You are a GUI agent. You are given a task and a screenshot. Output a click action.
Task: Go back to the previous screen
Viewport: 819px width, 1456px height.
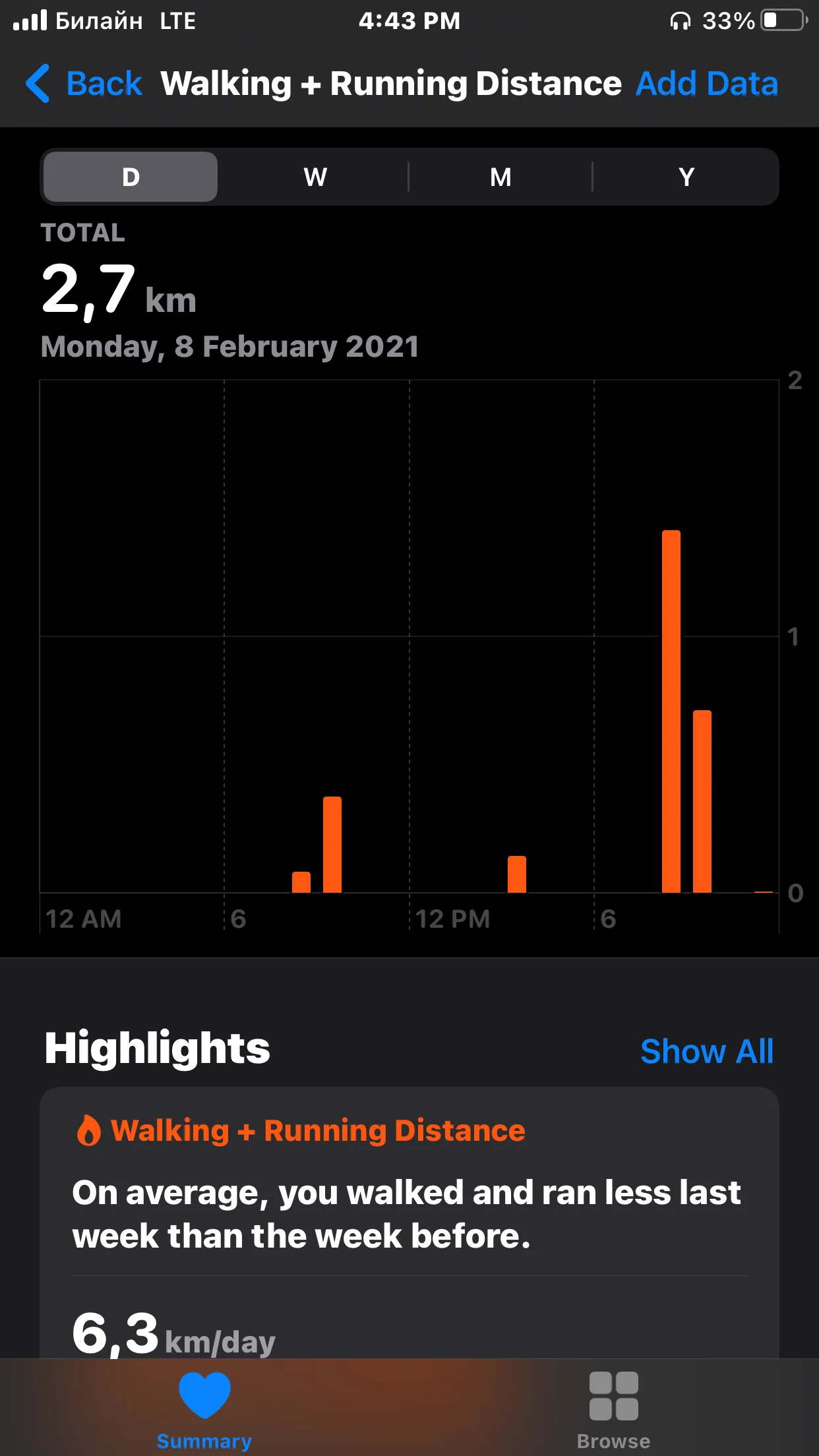[x=84, y=84]
